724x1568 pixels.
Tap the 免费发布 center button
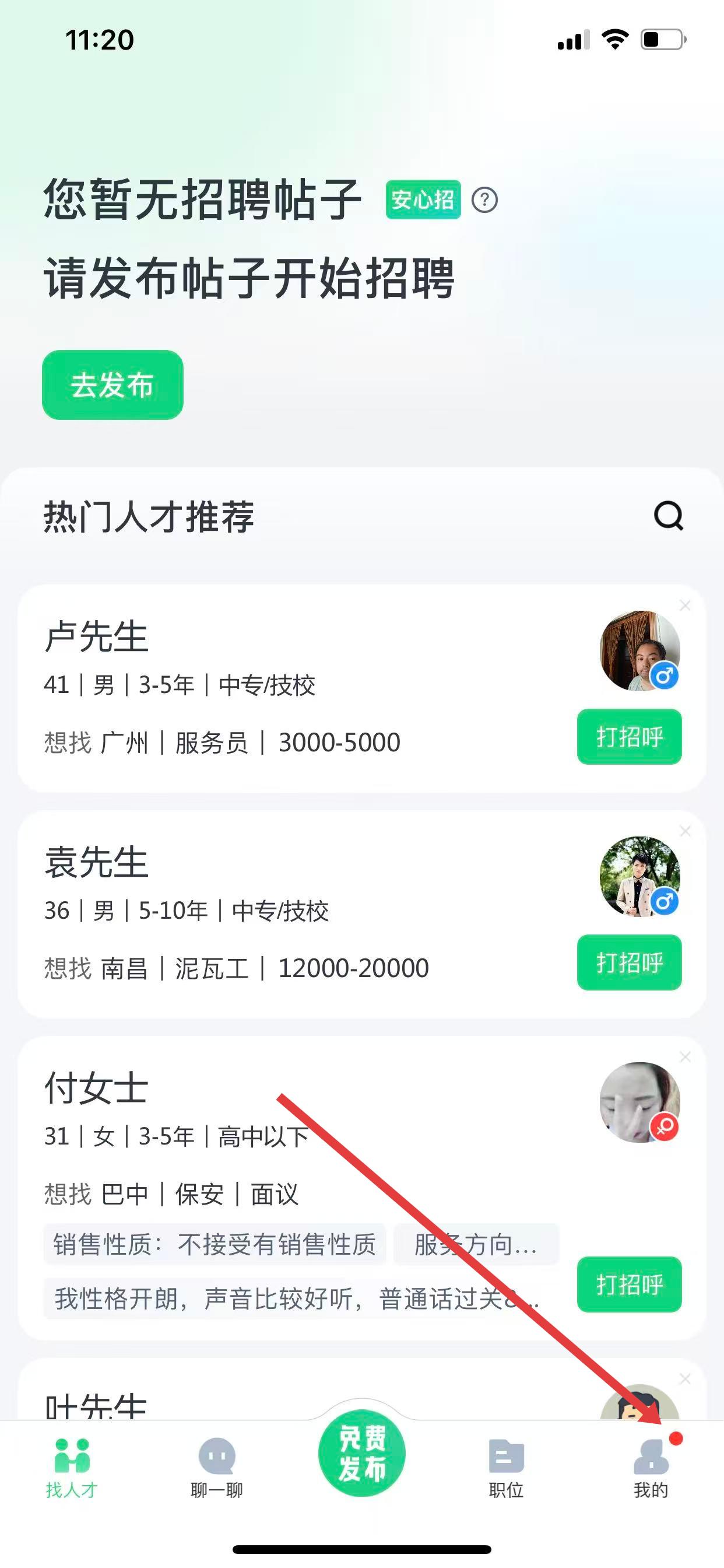click(x=362, y=1454)
